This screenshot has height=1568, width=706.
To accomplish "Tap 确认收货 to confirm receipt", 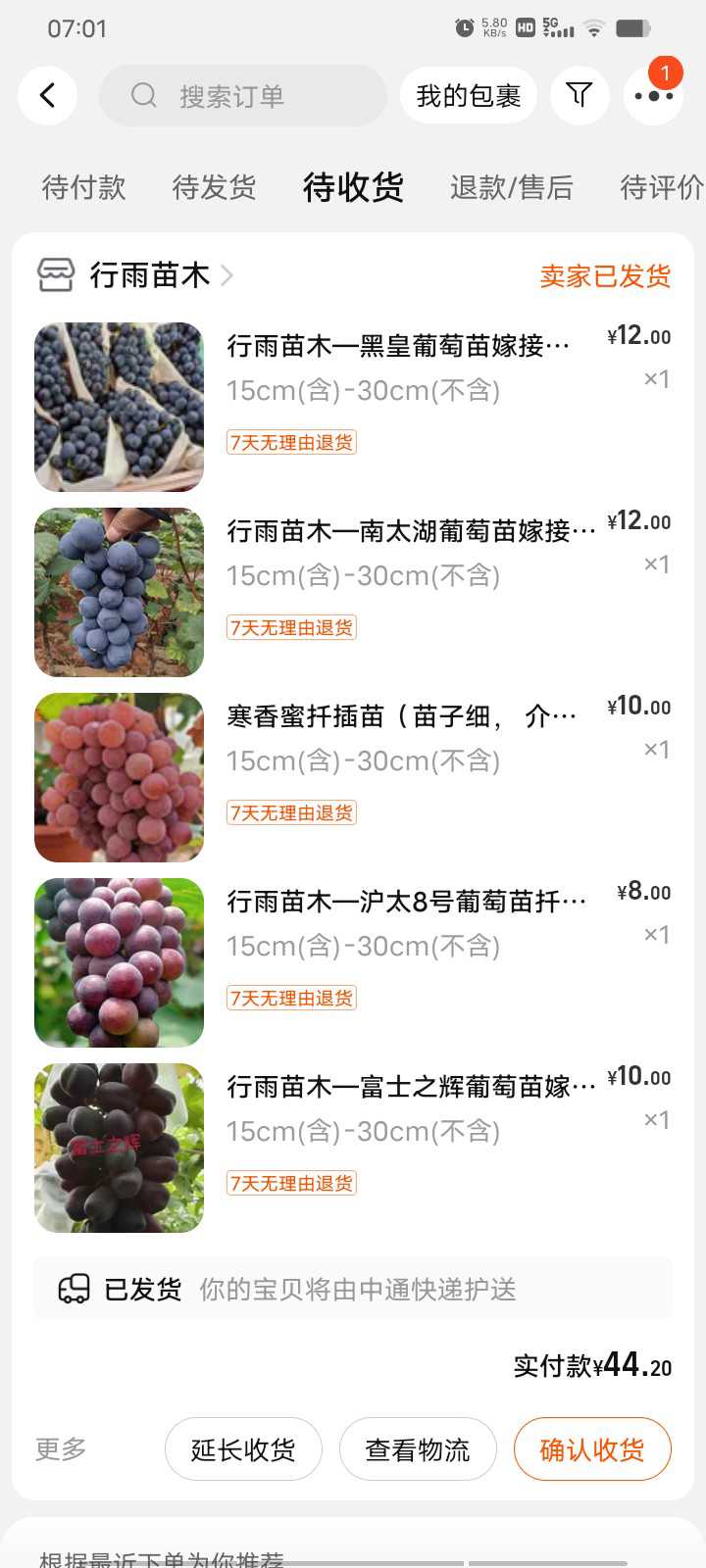I will point(592,1448).
